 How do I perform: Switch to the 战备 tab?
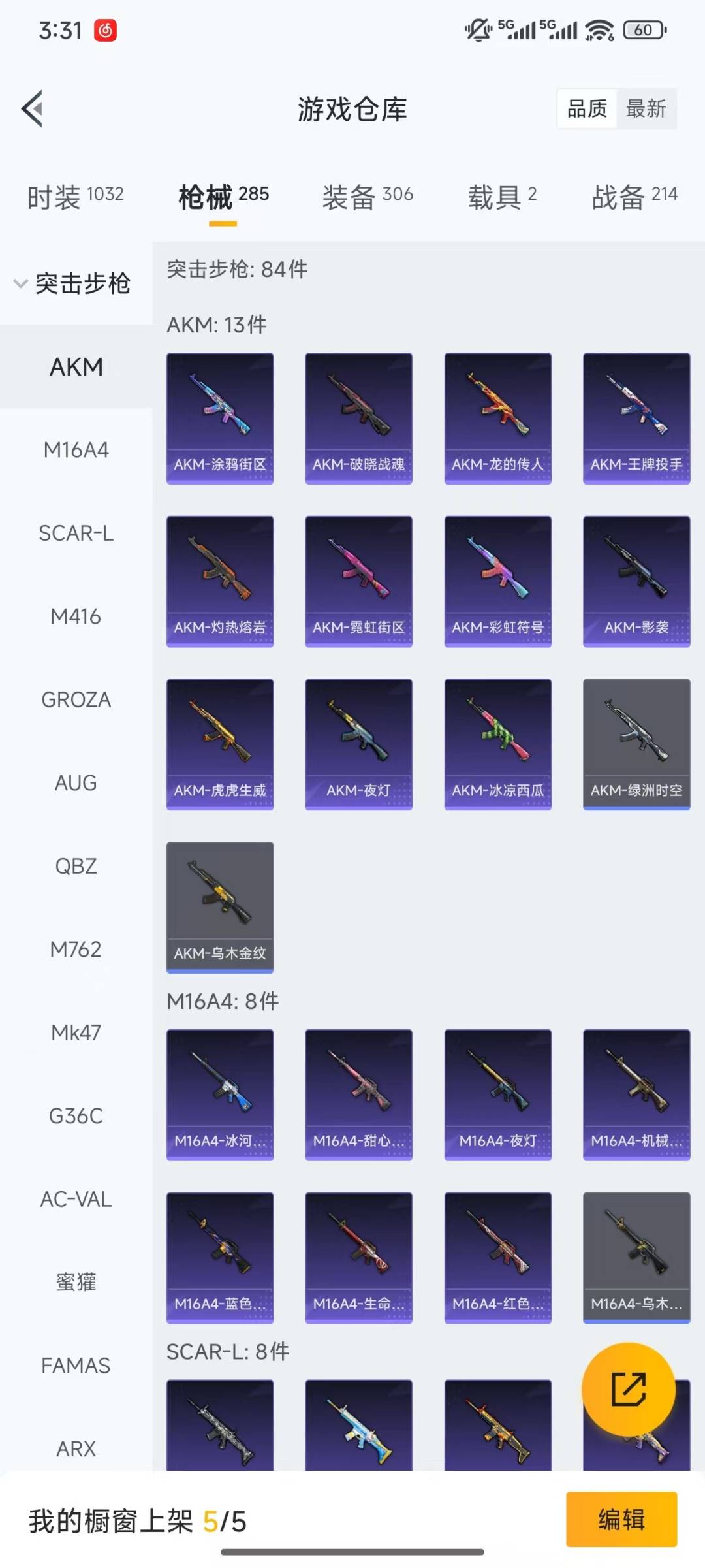(634, 196)
